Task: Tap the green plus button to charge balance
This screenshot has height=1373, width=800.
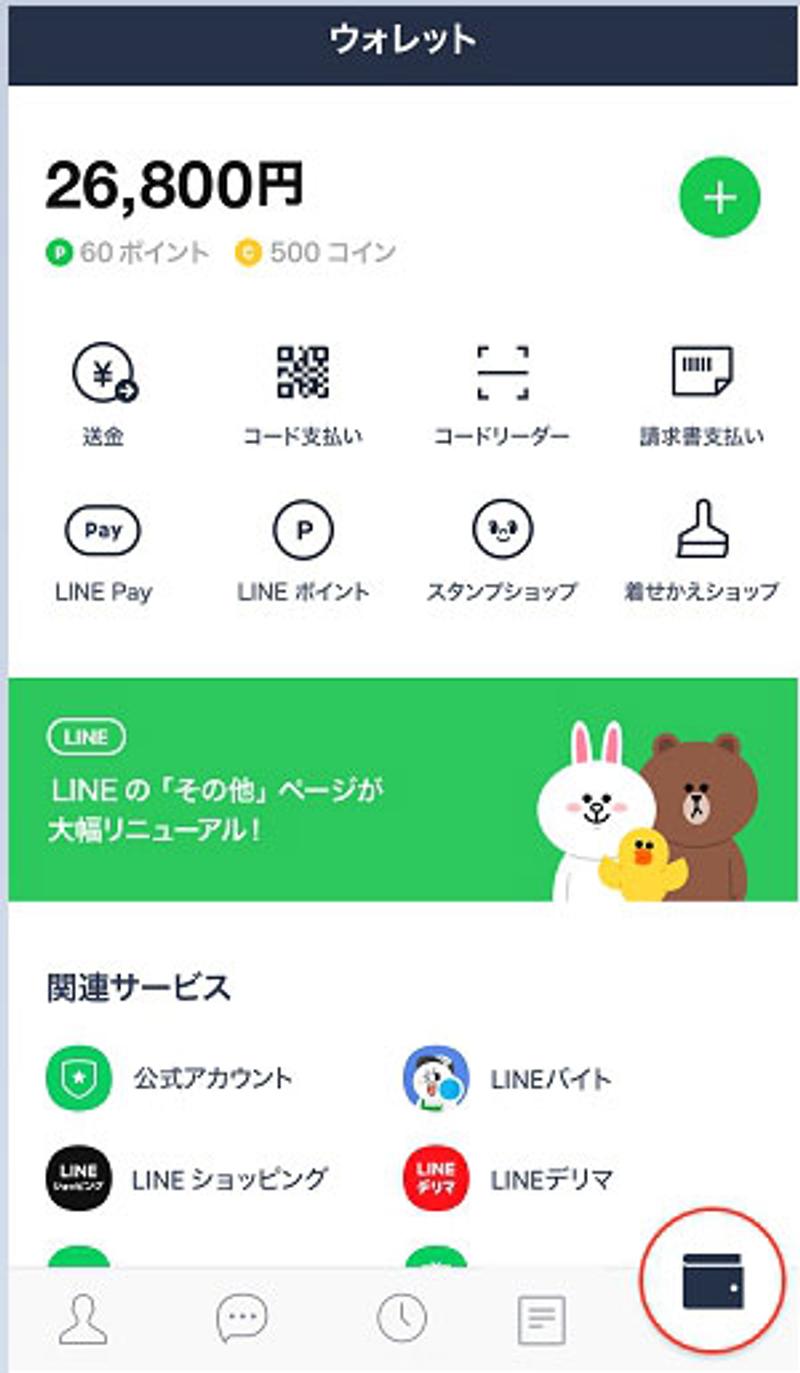Action: [719, 198]
